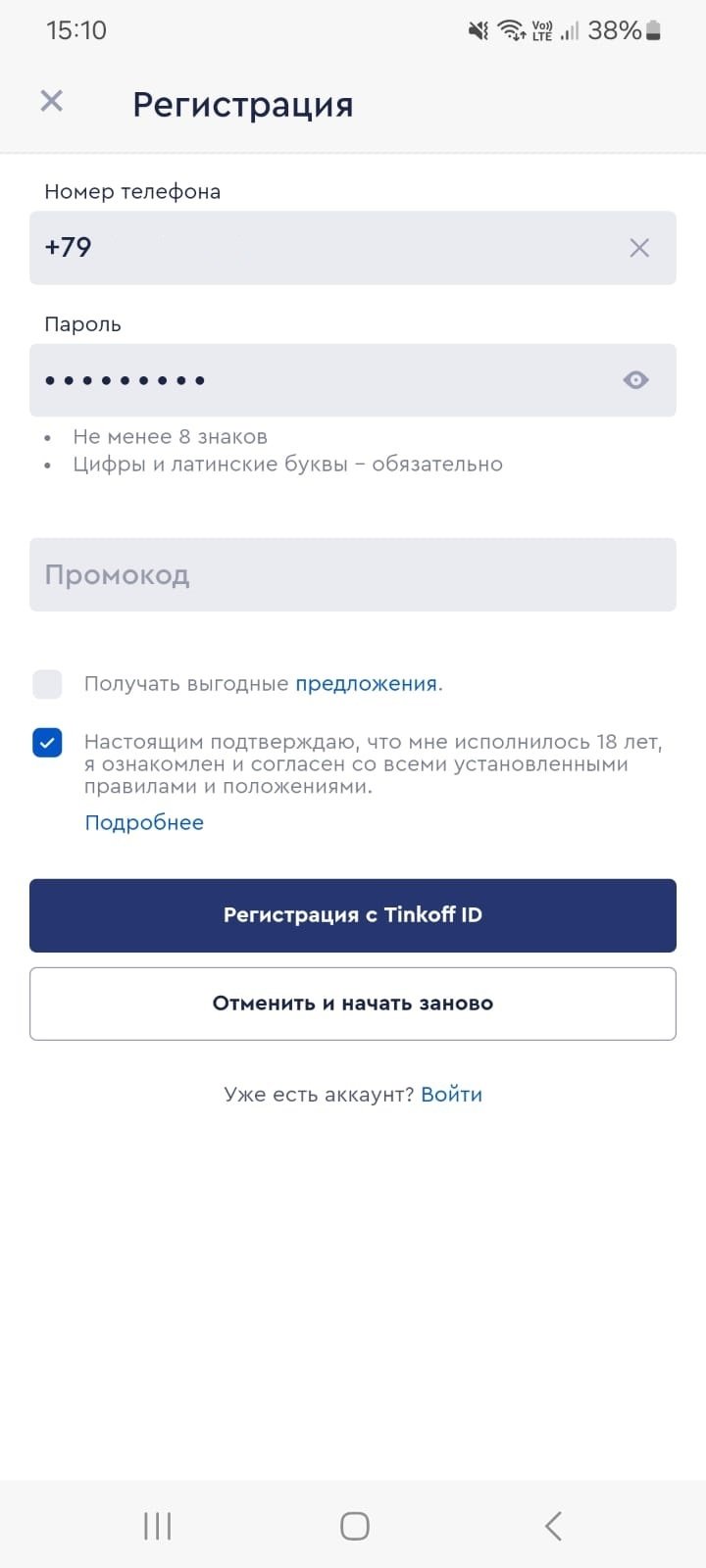
Task: Open recent apps from navigation bar
Action: tap(157, 1525)
